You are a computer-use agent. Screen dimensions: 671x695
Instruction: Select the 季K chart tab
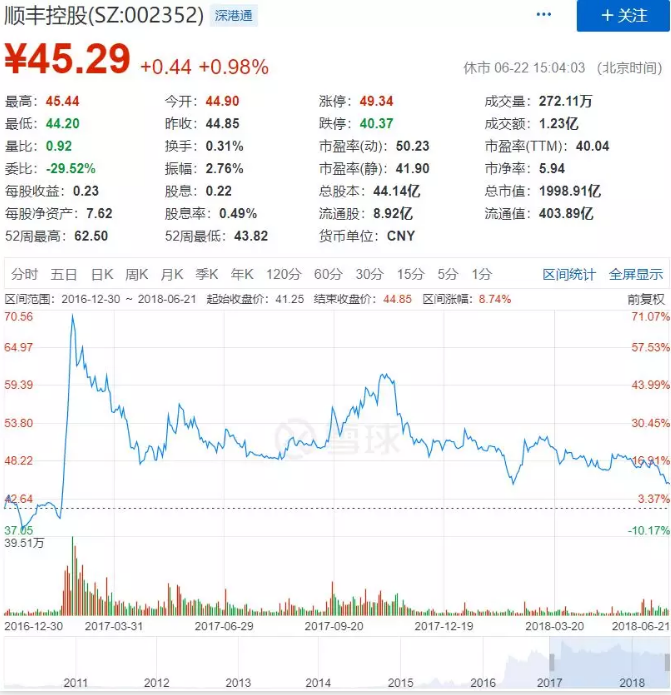coord(207,274)
